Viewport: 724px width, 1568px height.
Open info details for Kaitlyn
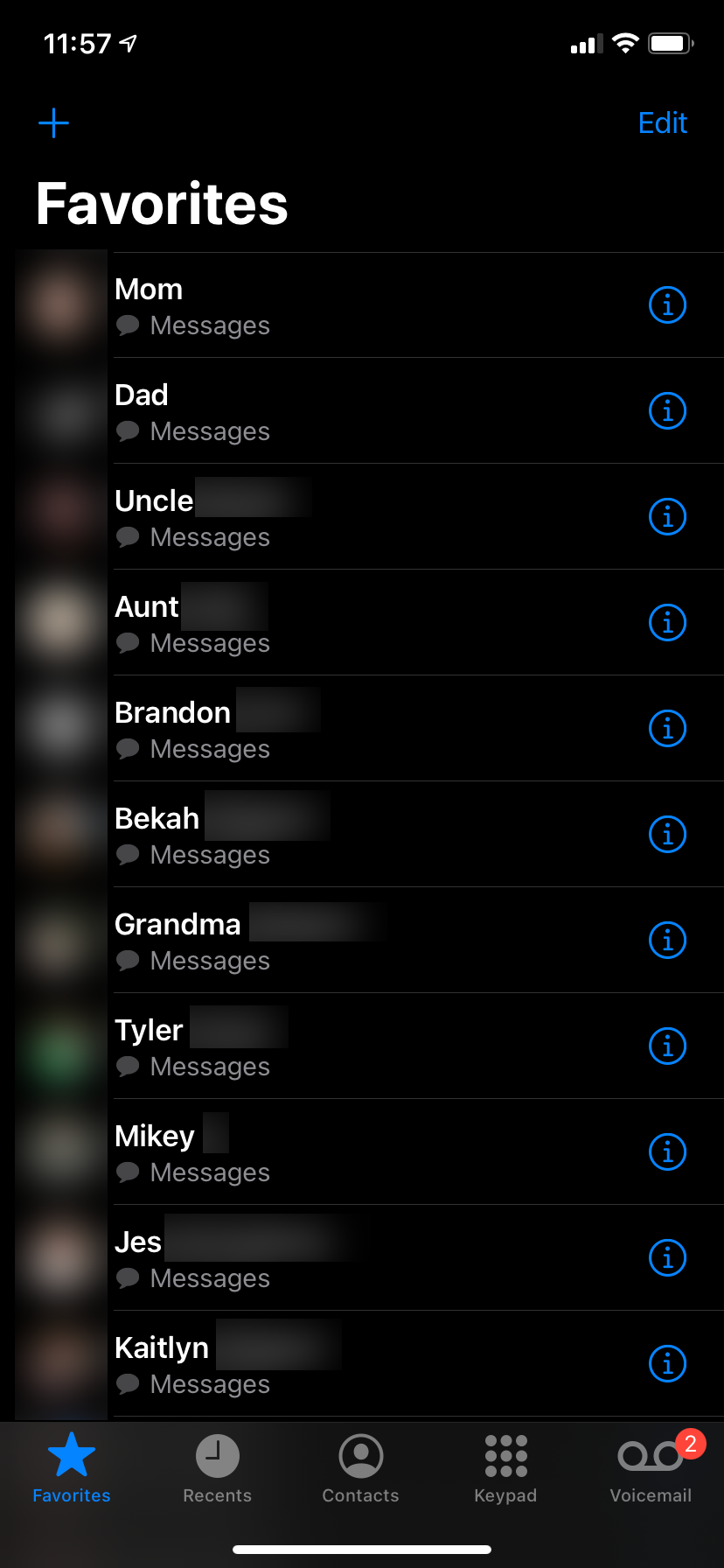coord(667,1363)
